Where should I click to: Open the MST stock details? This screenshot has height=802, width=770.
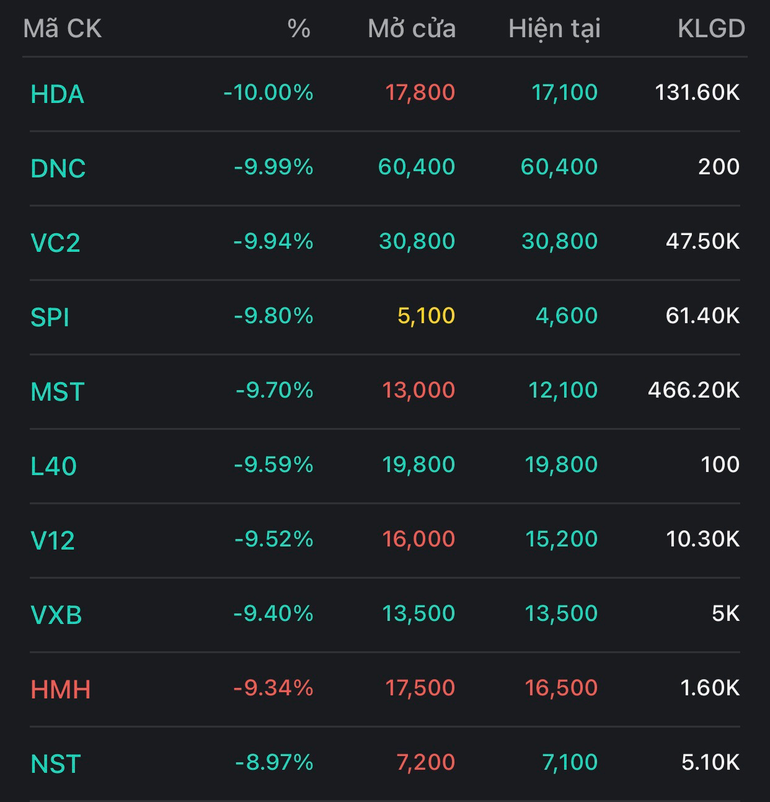tap(58, 391)
